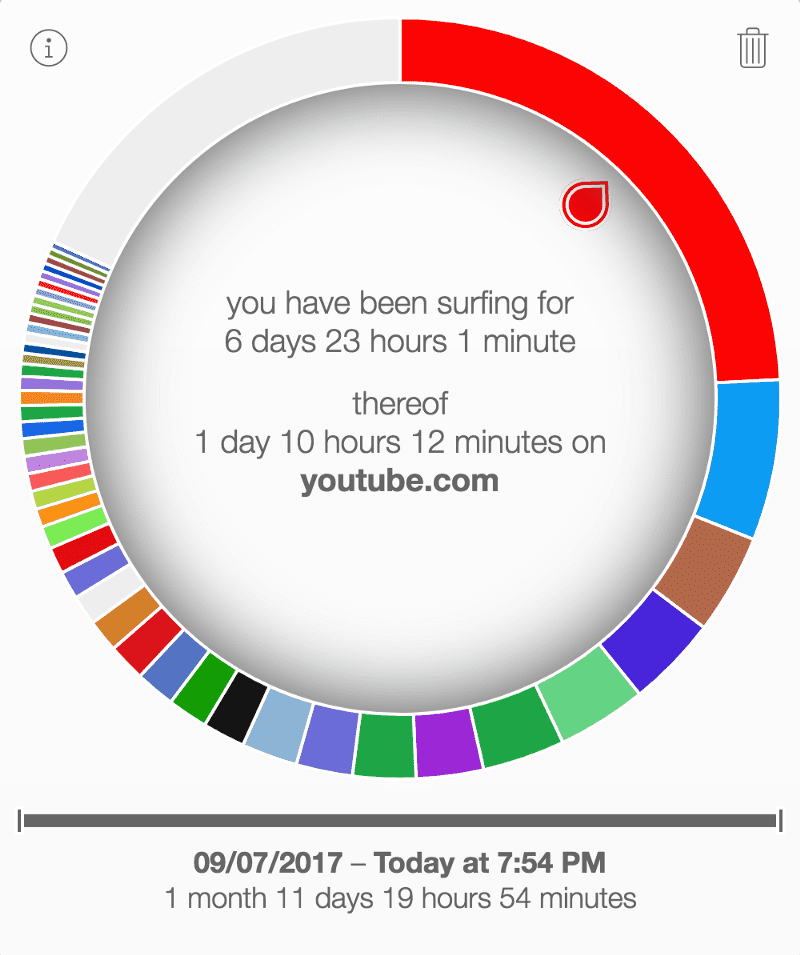Select the purple donut segment at bottom
800x955 pixels.
tap(448, 743)
